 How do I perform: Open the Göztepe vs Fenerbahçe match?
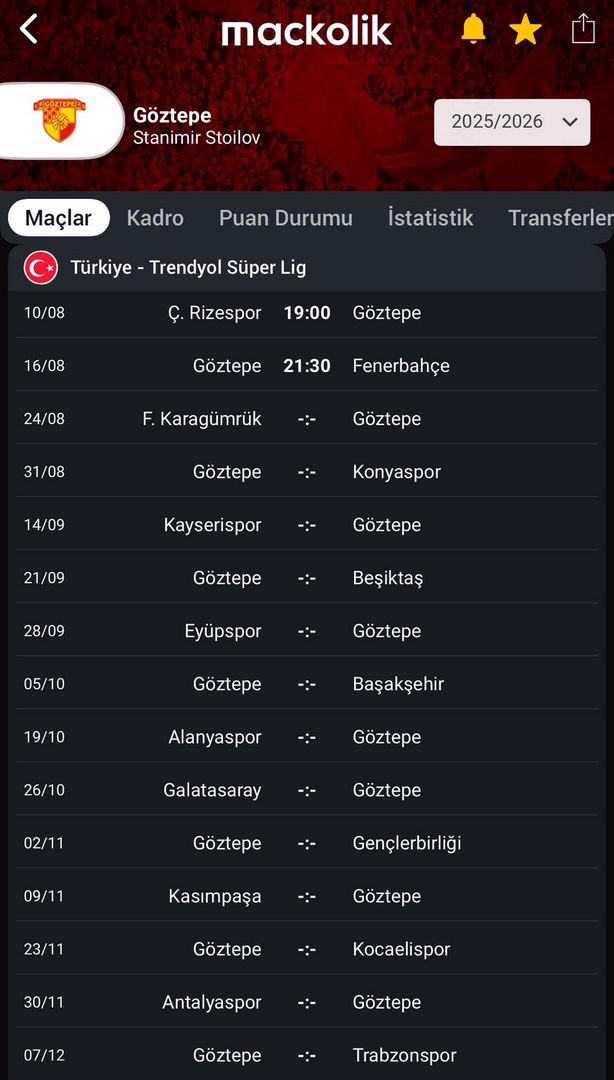click(x=307, y=365)
